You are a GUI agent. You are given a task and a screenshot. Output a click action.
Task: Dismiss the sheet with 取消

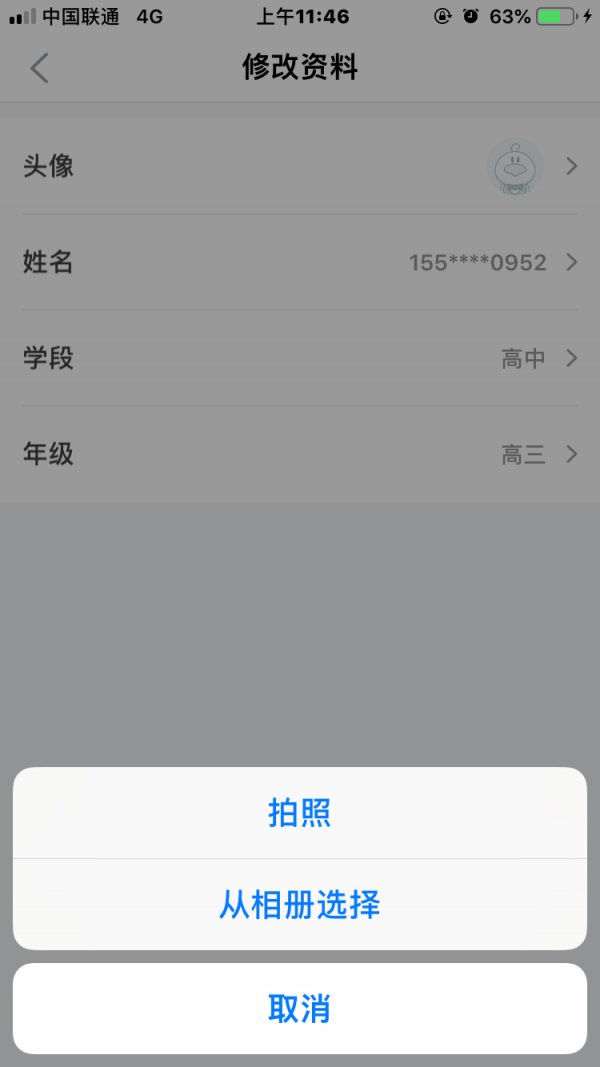point(299,1008)
